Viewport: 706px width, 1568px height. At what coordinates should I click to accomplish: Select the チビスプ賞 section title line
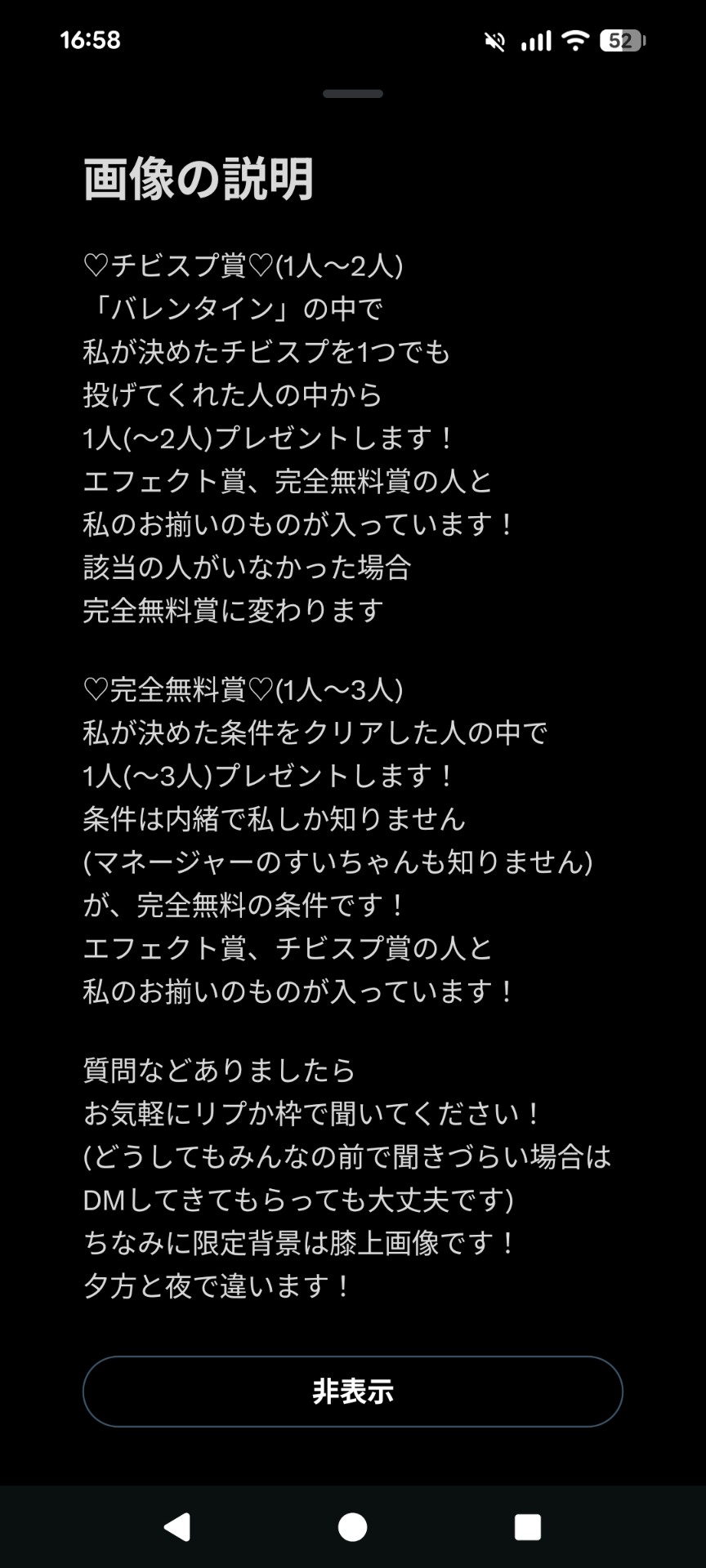point(245,265)
